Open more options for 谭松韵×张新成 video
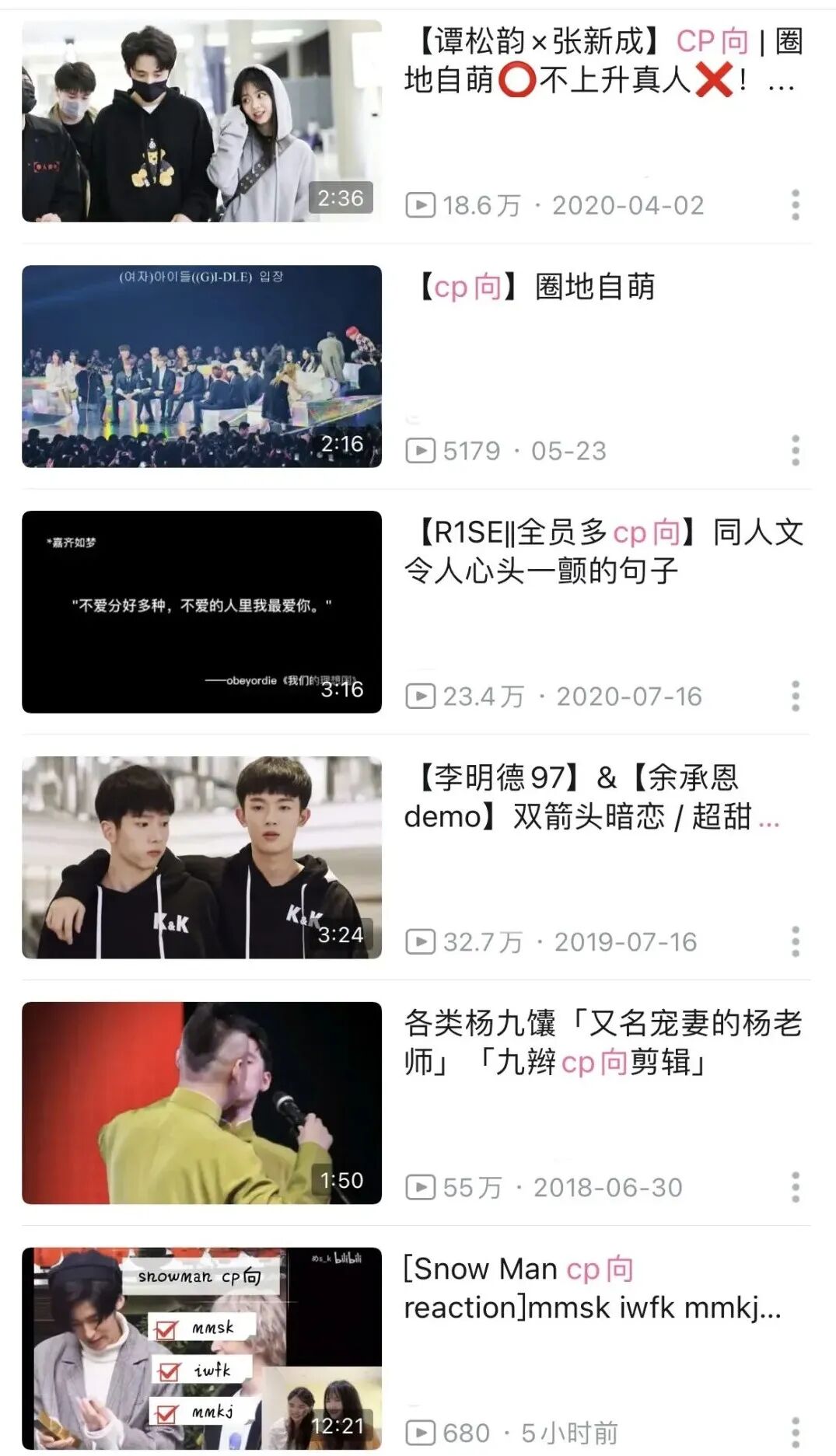 (795, 205)
